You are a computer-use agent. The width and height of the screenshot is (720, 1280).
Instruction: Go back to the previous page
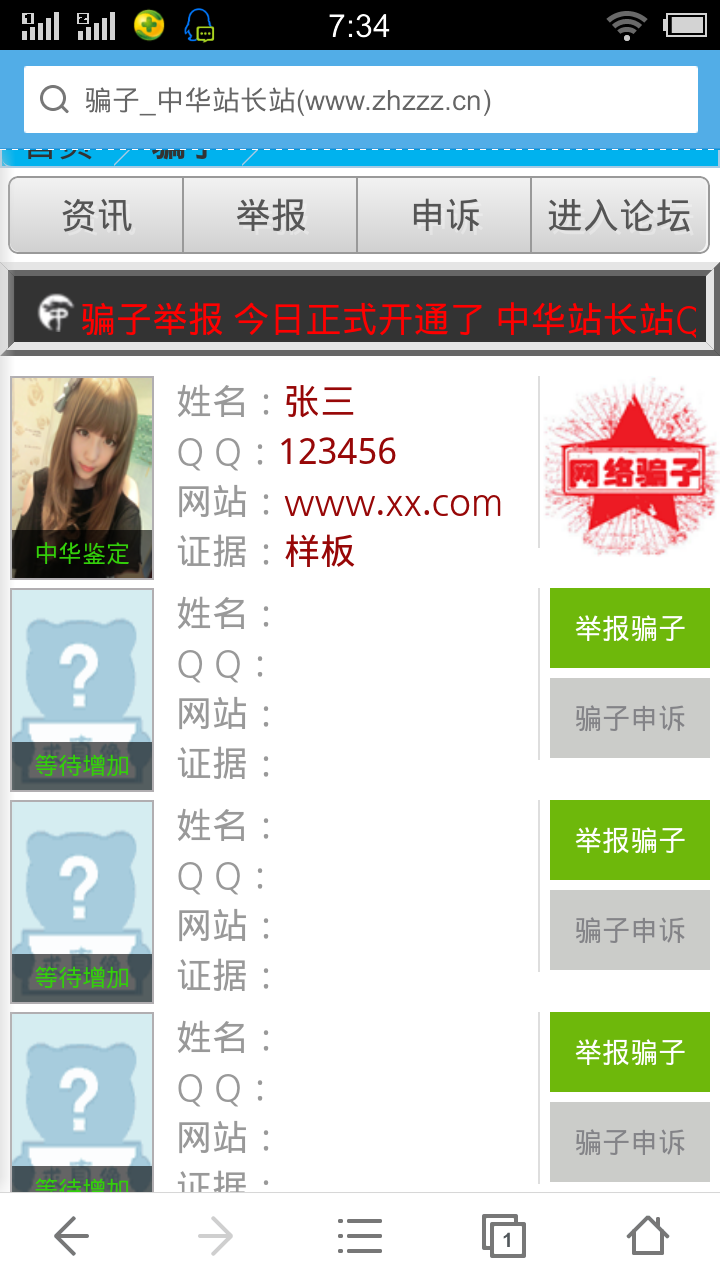tap(72, 1237)
